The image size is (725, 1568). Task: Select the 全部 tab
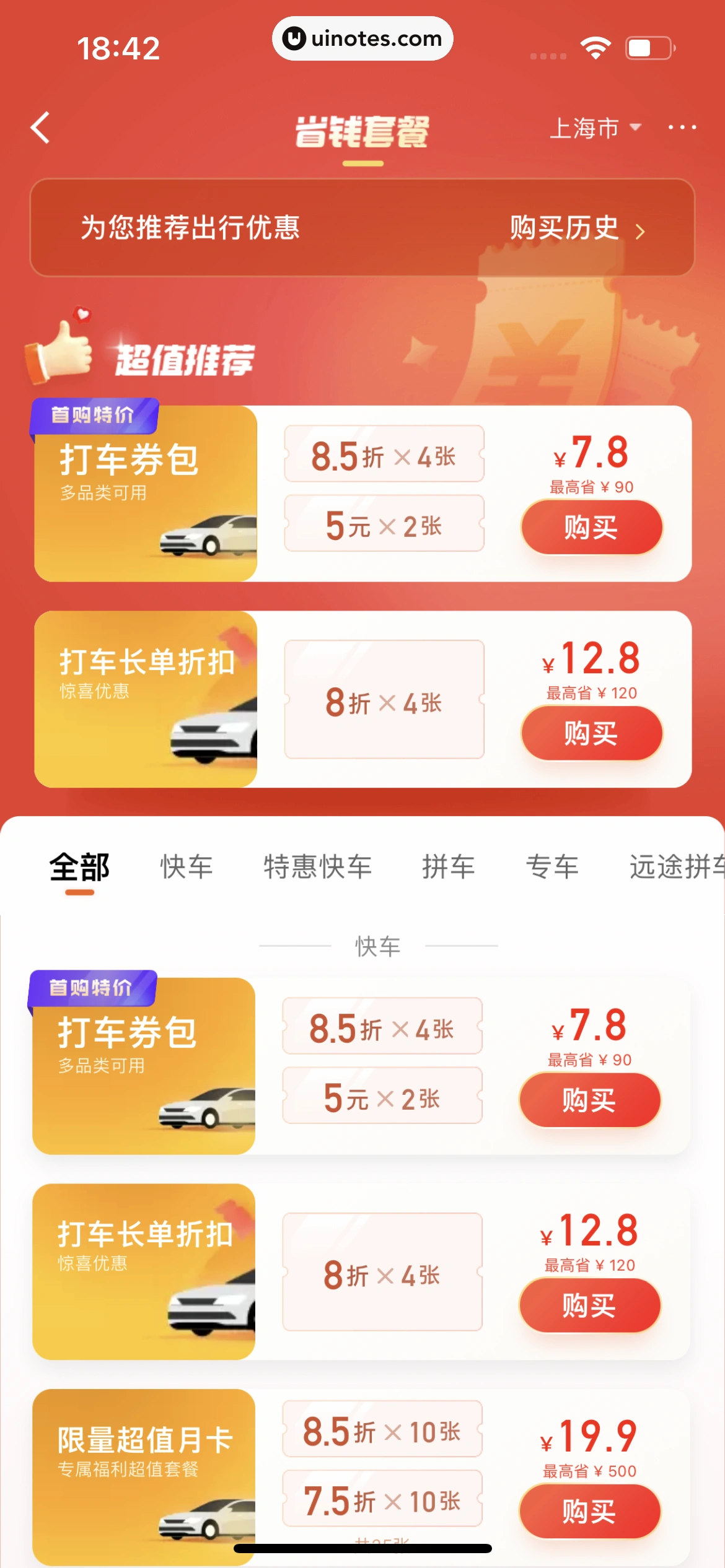79,867
